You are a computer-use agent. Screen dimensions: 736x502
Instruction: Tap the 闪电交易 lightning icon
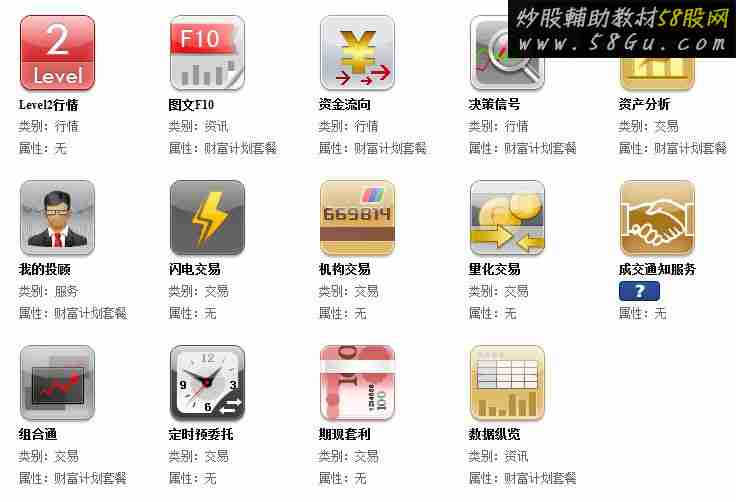[207, 218]
